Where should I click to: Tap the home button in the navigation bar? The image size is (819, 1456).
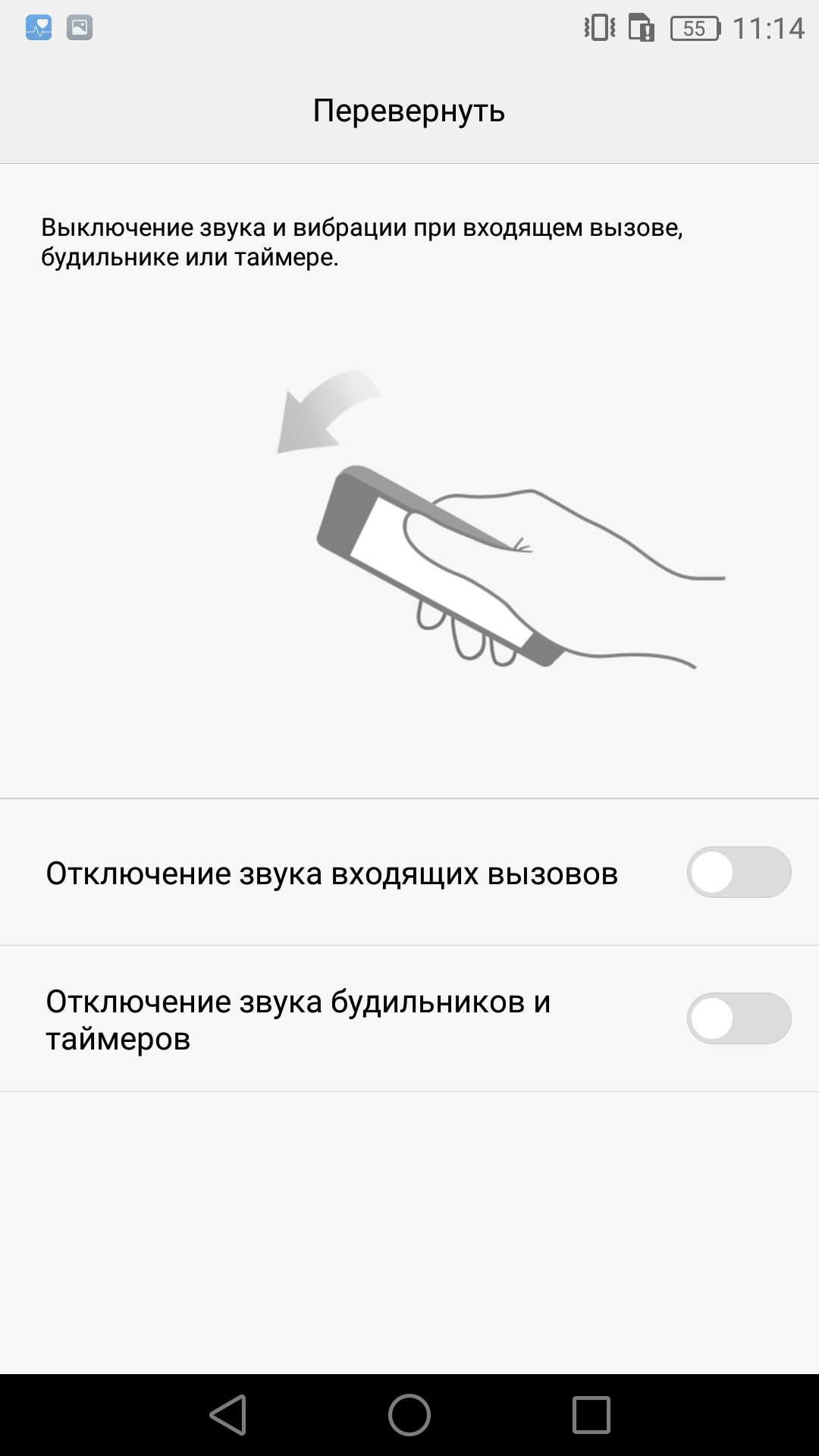tap(409, 1415)
